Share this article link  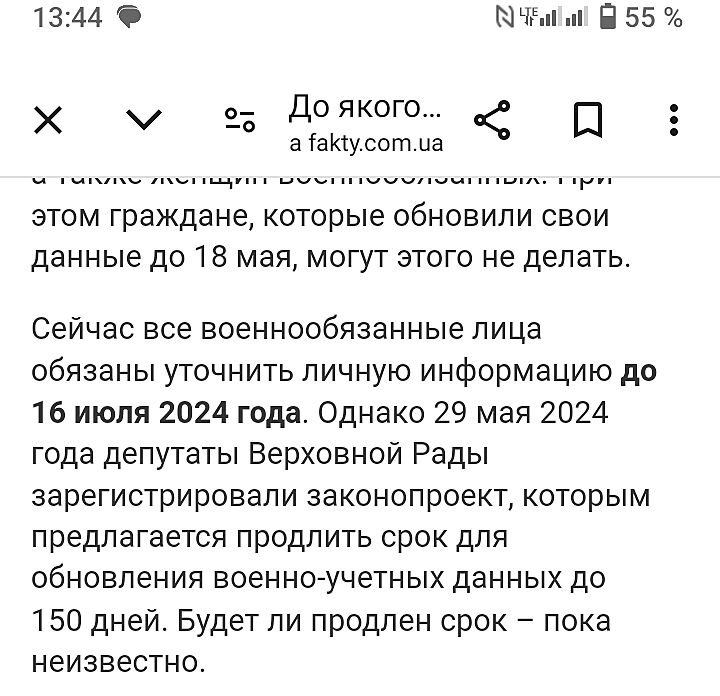493,121
